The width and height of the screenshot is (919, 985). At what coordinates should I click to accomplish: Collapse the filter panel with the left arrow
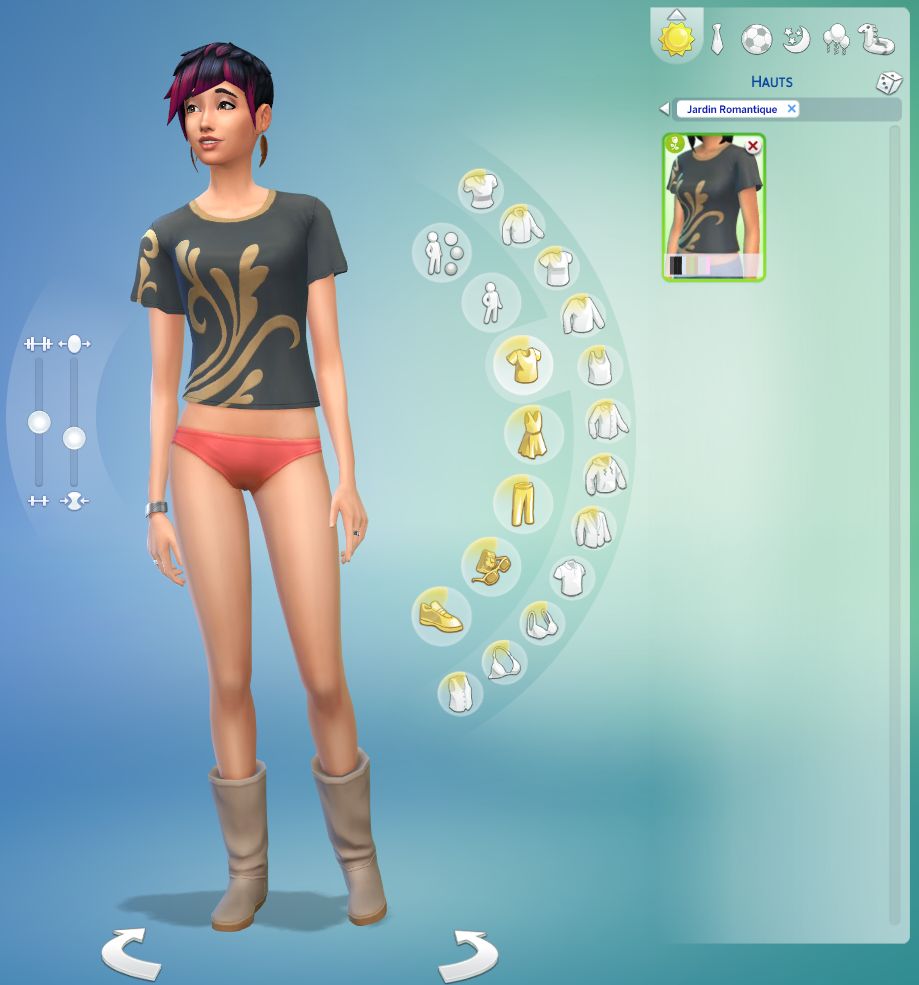664,109
